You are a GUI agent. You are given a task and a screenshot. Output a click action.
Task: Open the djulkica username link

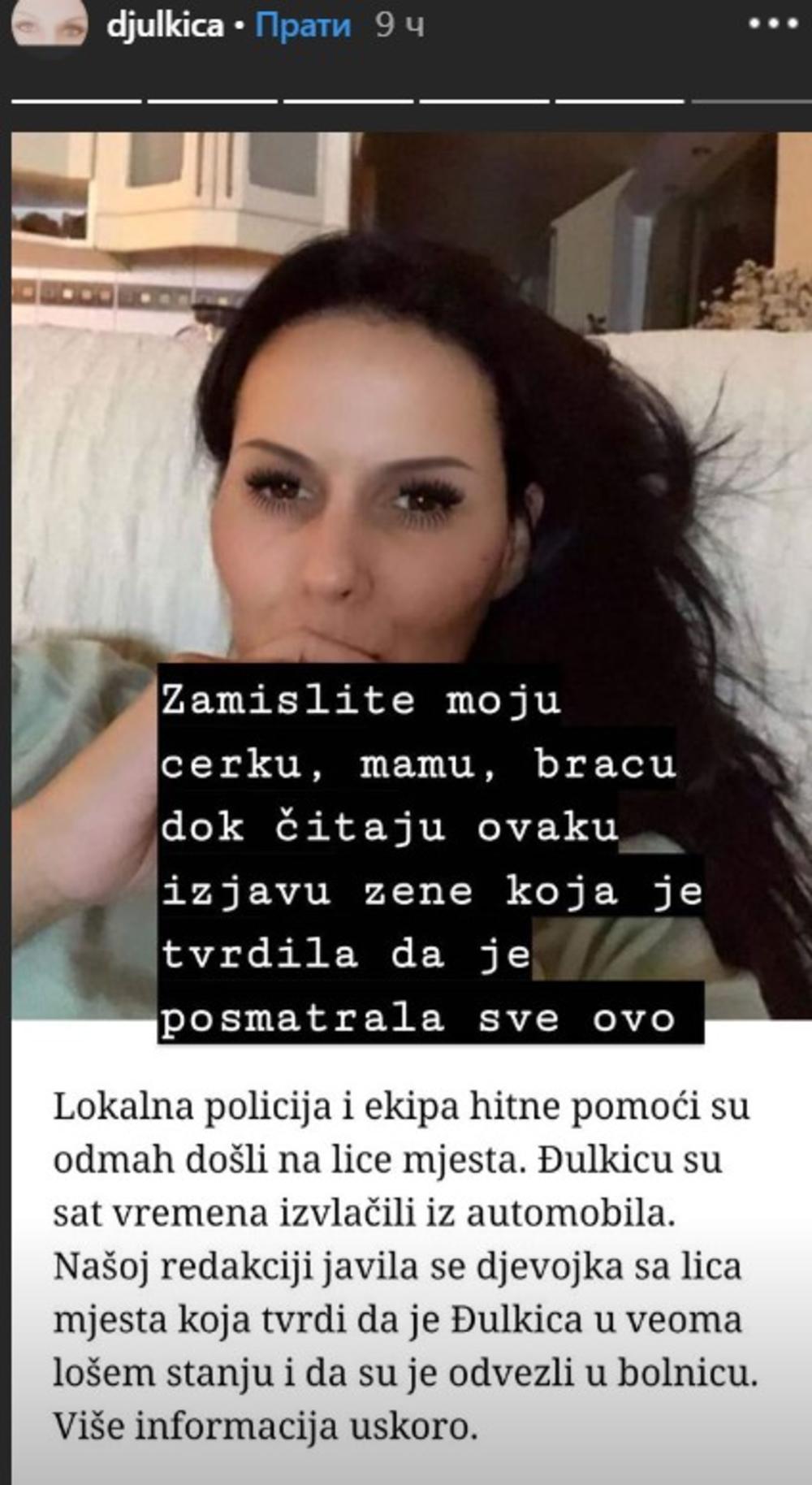pyautogui.click(x=165, y=26)
